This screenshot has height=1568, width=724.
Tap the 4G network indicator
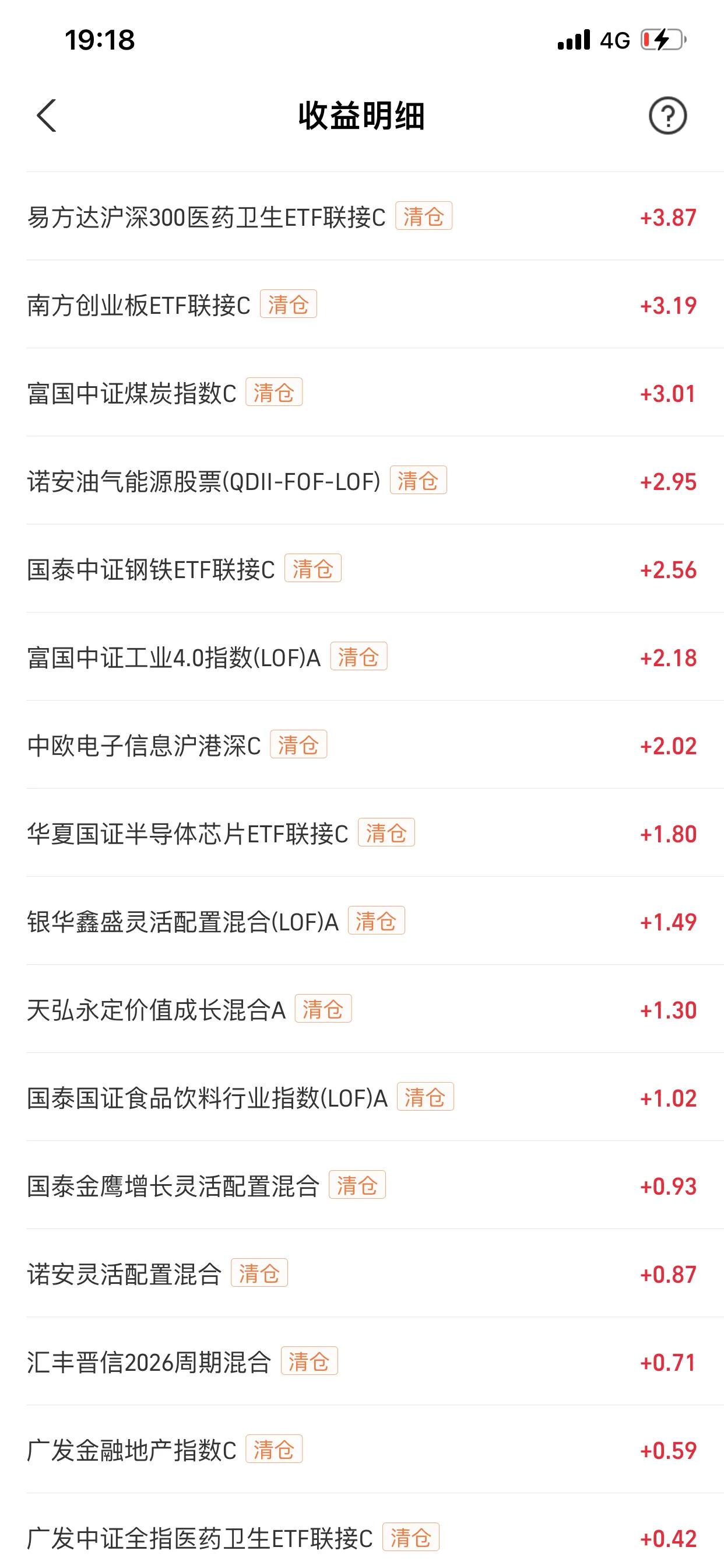click(614, 39)
